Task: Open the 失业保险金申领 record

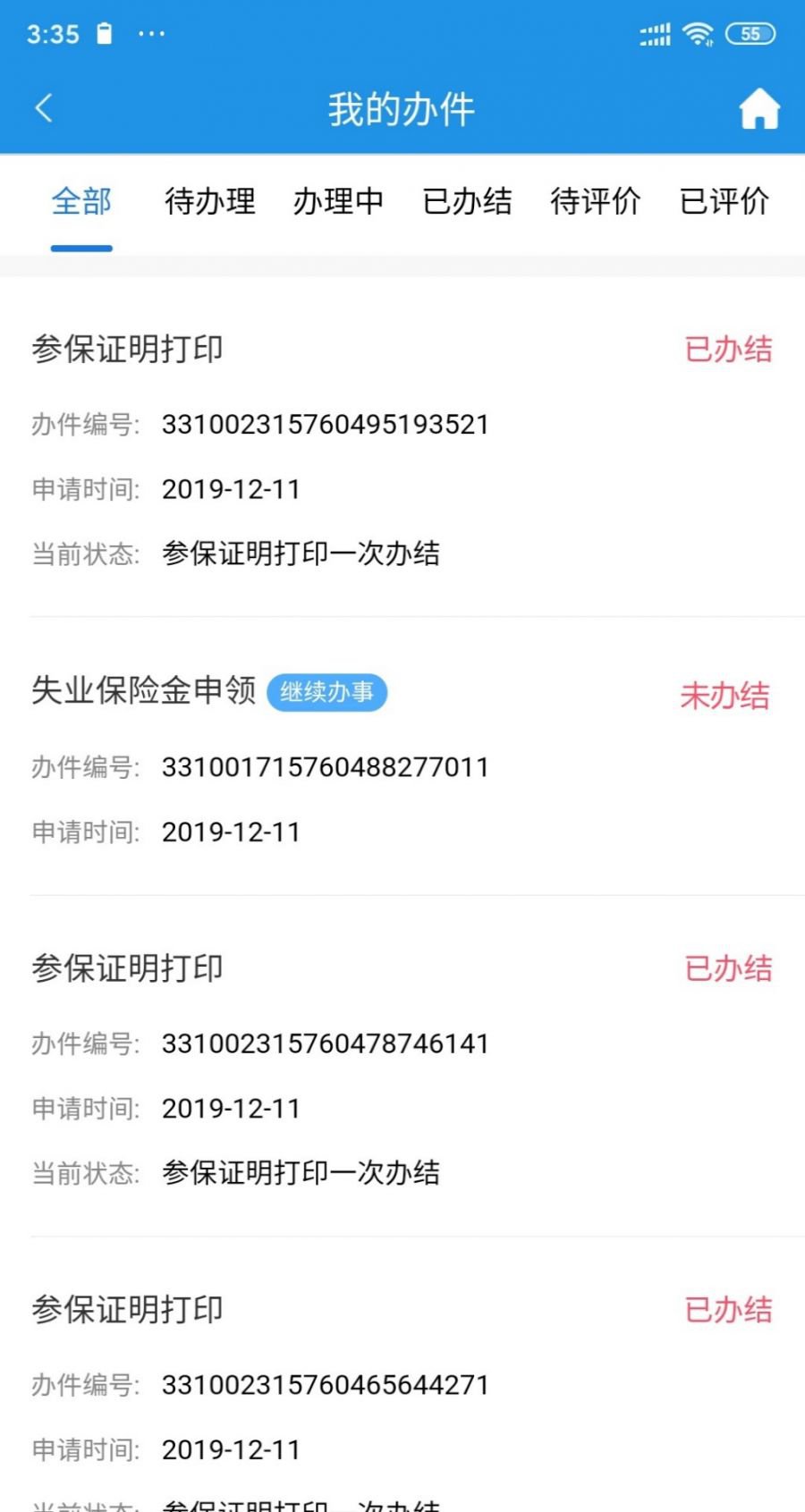Action: coord(402,769)
